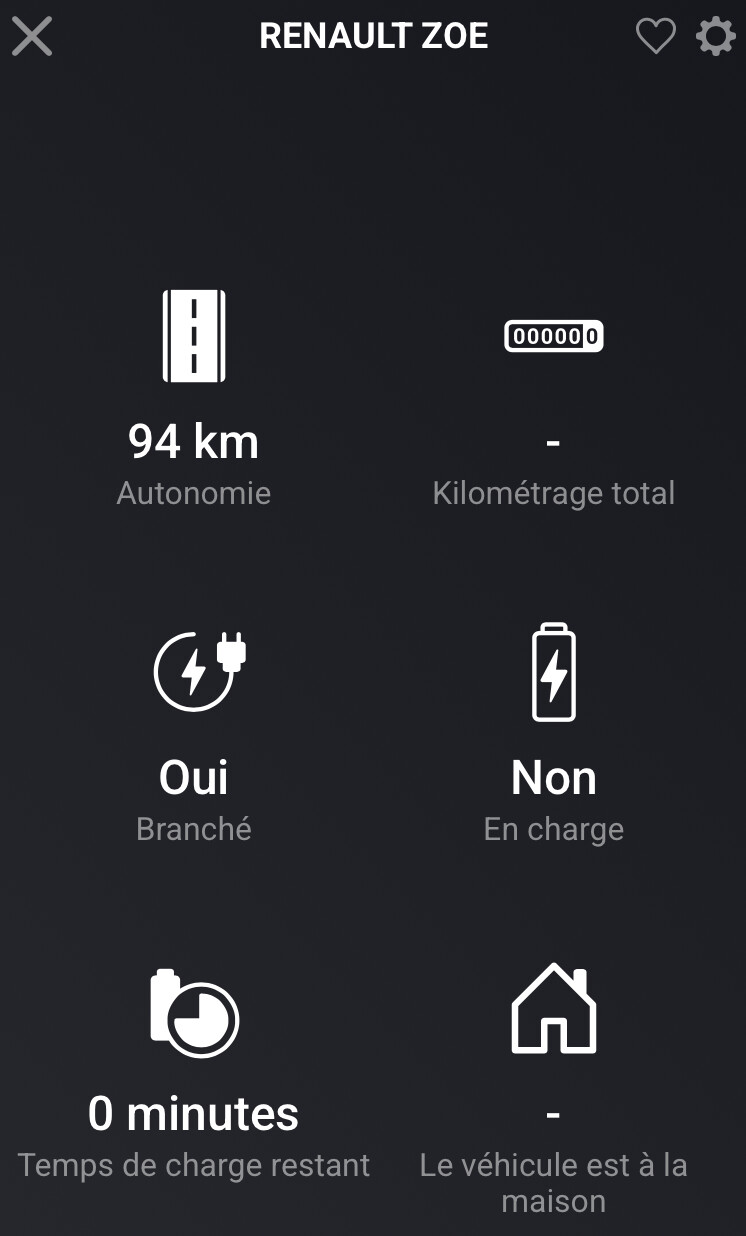746x1236 pixels.
Task: Close the Renault ZOE screen
Action: click(x=32, y=37)
